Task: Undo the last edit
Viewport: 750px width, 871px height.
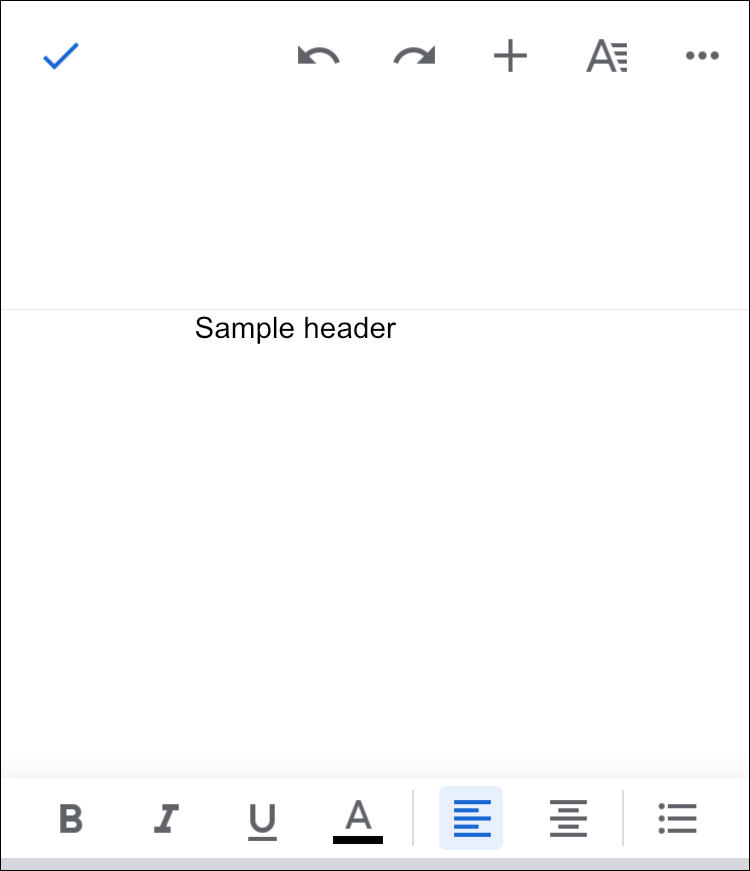Action: tap(318, 56)
